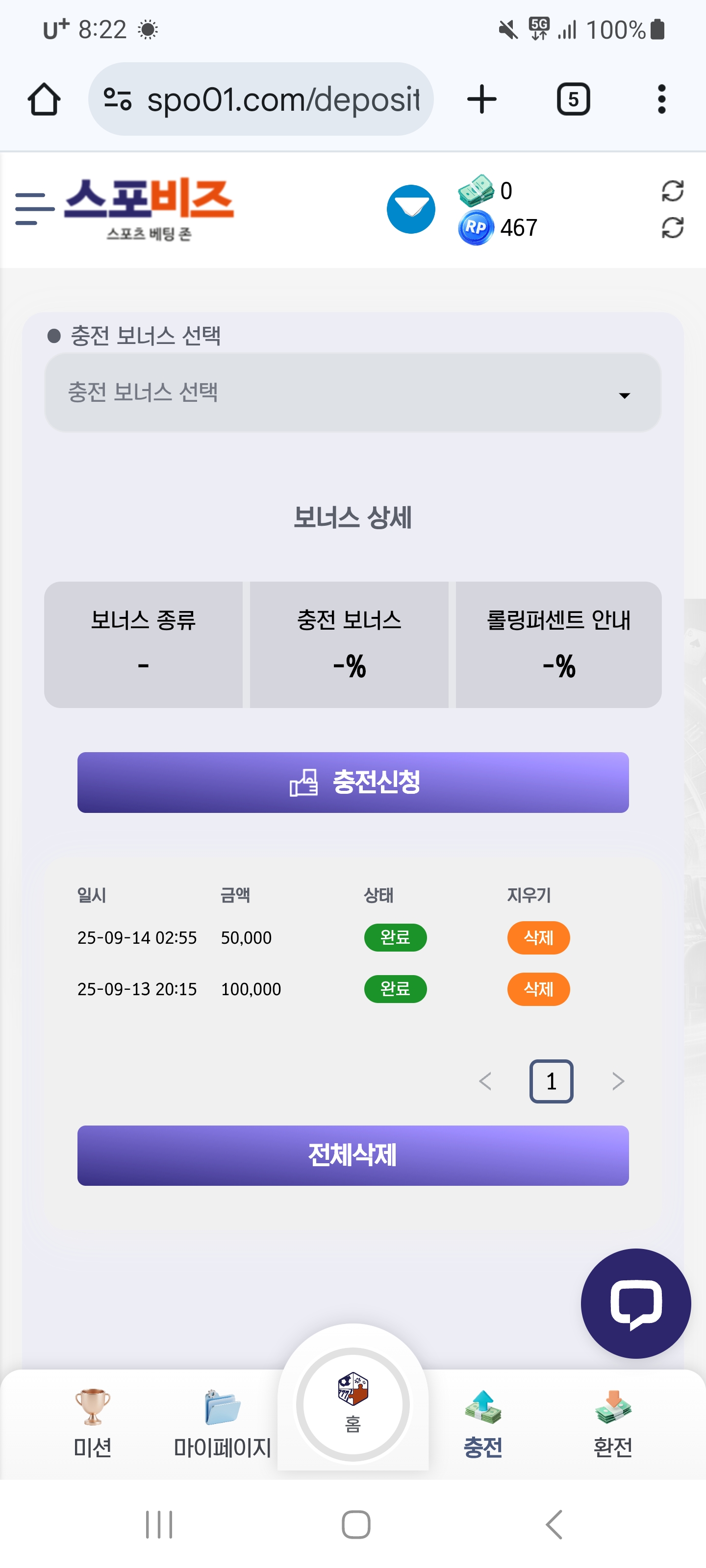The height and width of the screenshot is (1568, 706).
Task: Open the hamburger side menu
Action: [x=34, y=209]
